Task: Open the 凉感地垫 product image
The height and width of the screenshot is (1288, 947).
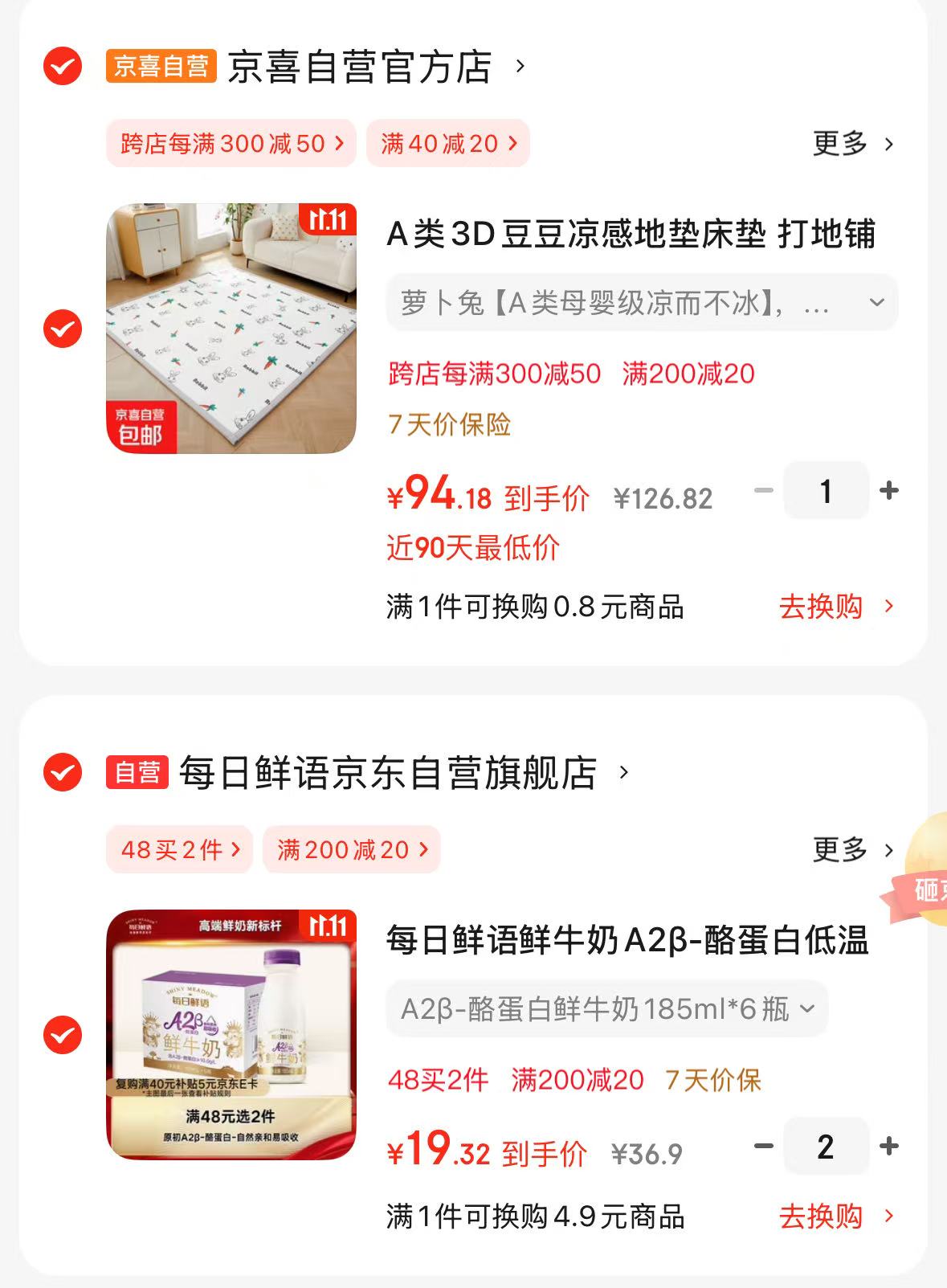Action: pyautogui.click(x=231, y=328)
